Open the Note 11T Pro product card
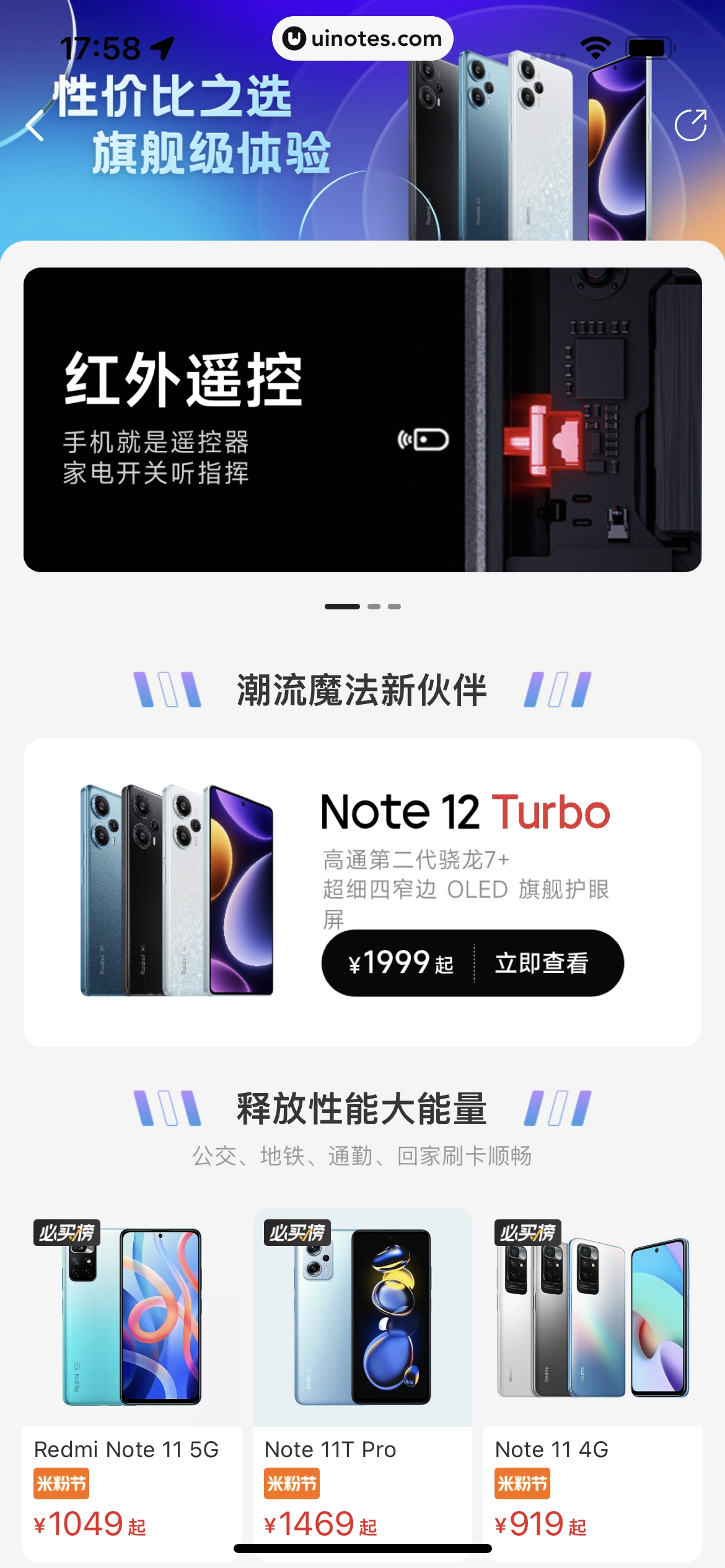 [x=362, y=1381]
